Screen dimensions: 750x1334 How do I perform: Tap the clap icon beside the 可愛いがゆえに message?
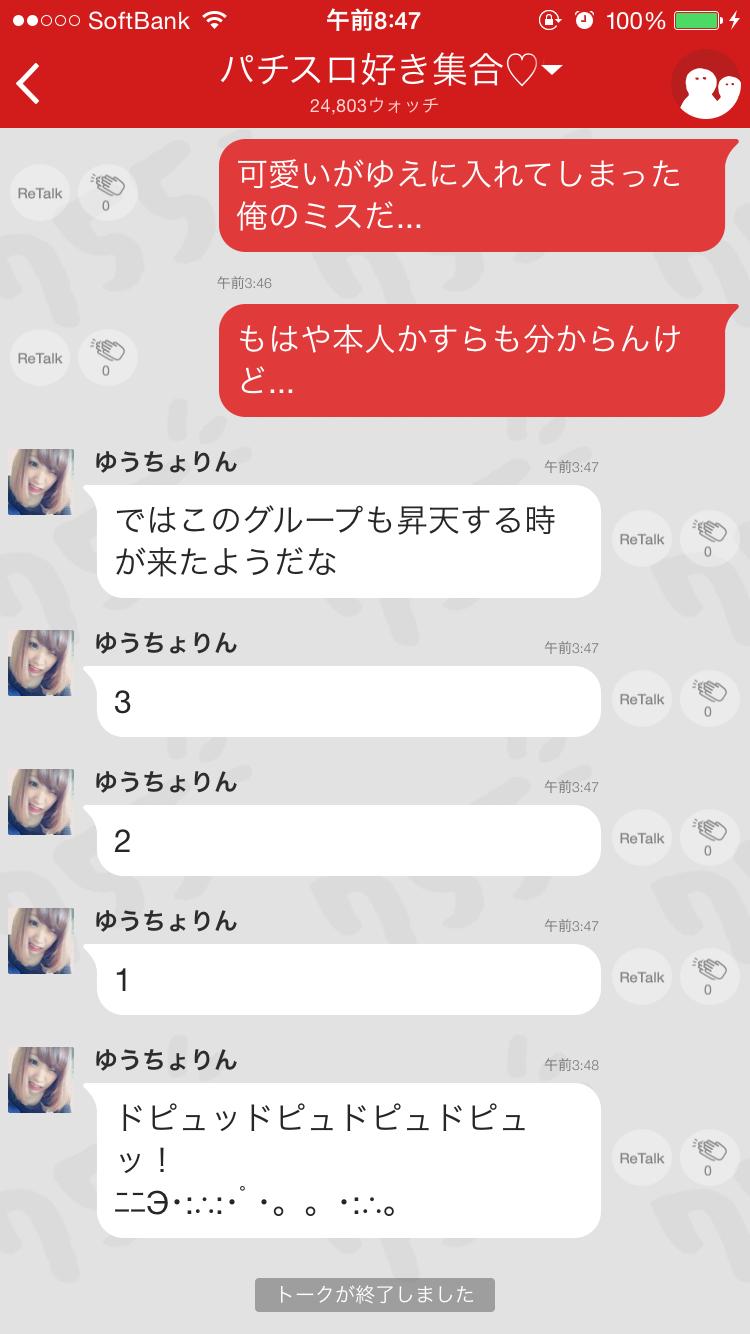107,192
